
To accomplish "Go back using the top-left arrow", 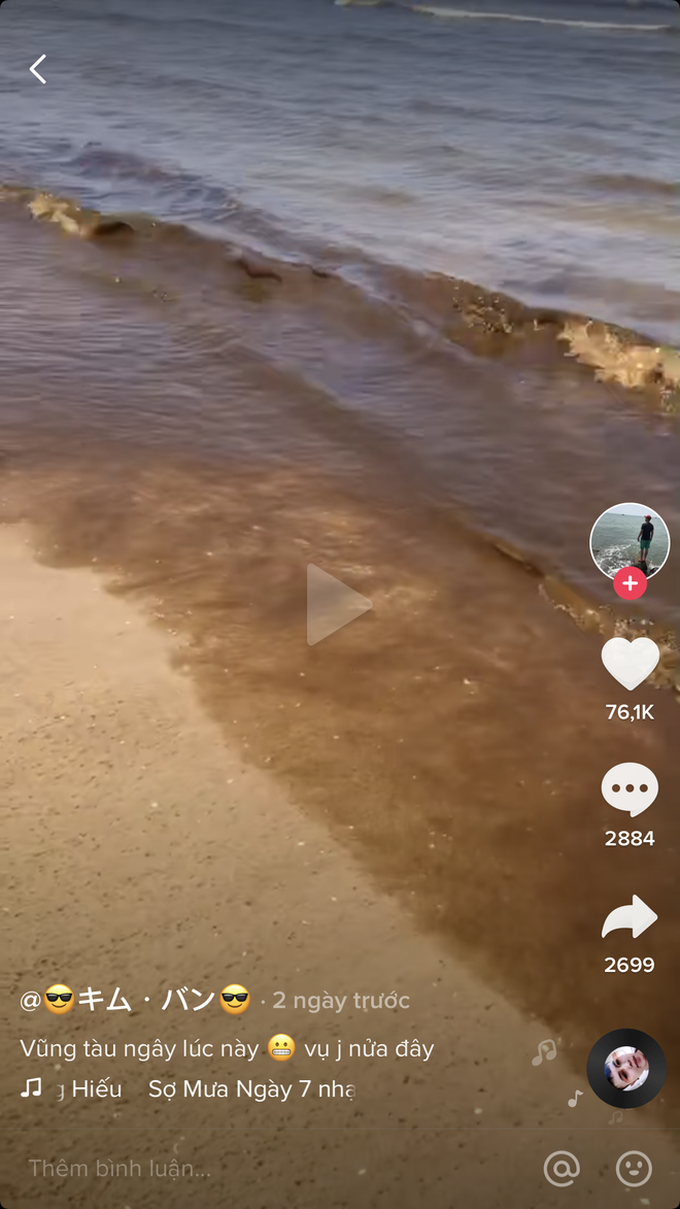I will coord(38,69).
